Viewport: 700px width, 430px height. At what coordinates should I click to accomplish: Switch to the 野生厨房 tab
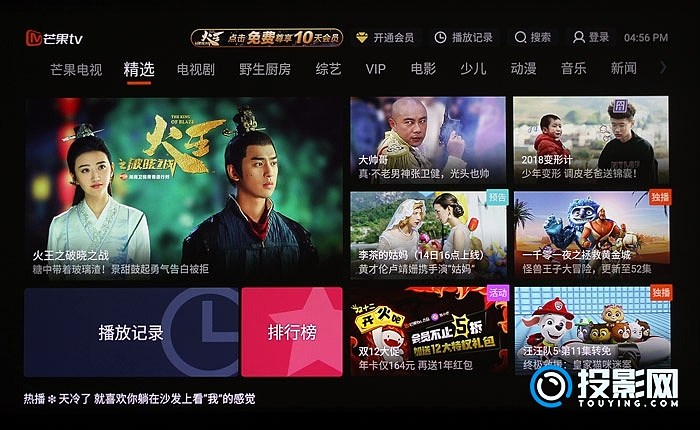point(265,69)
